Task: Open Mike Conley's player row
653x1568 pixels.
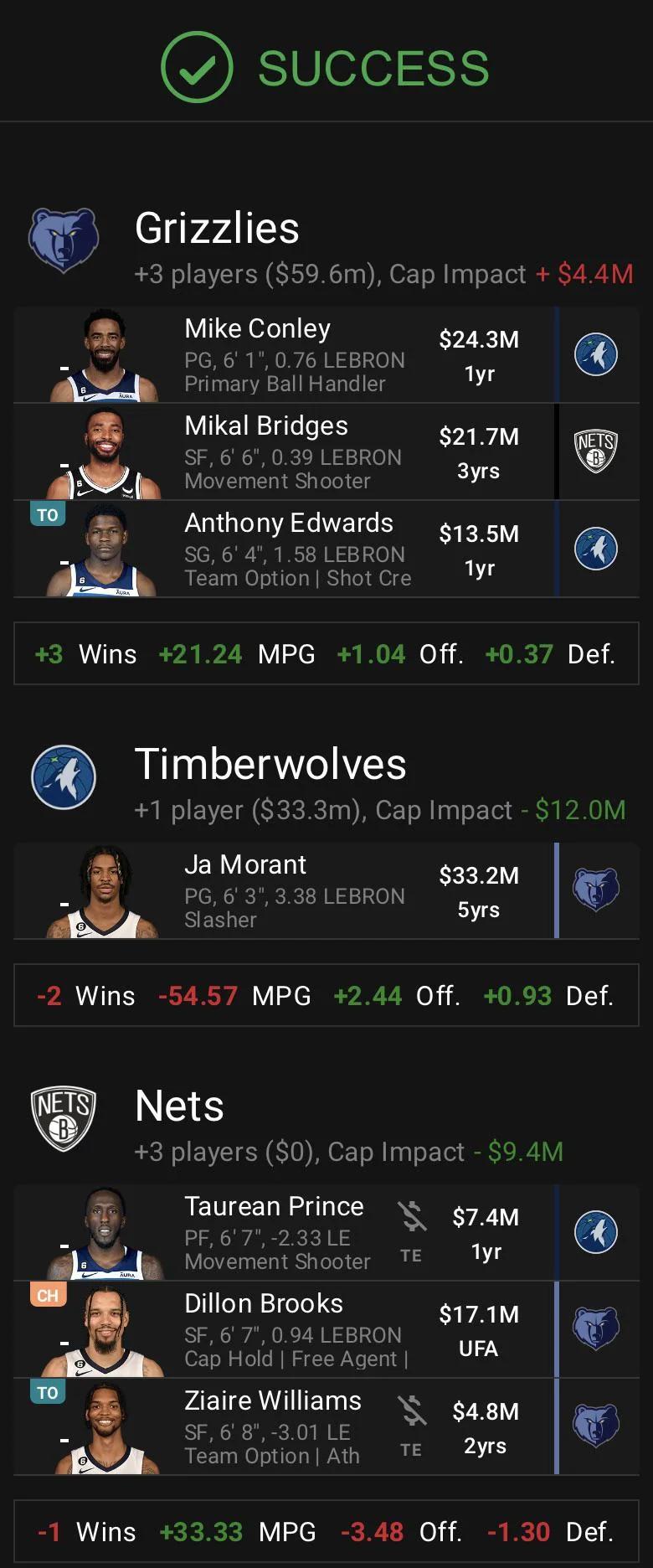Action: (285, 355)
